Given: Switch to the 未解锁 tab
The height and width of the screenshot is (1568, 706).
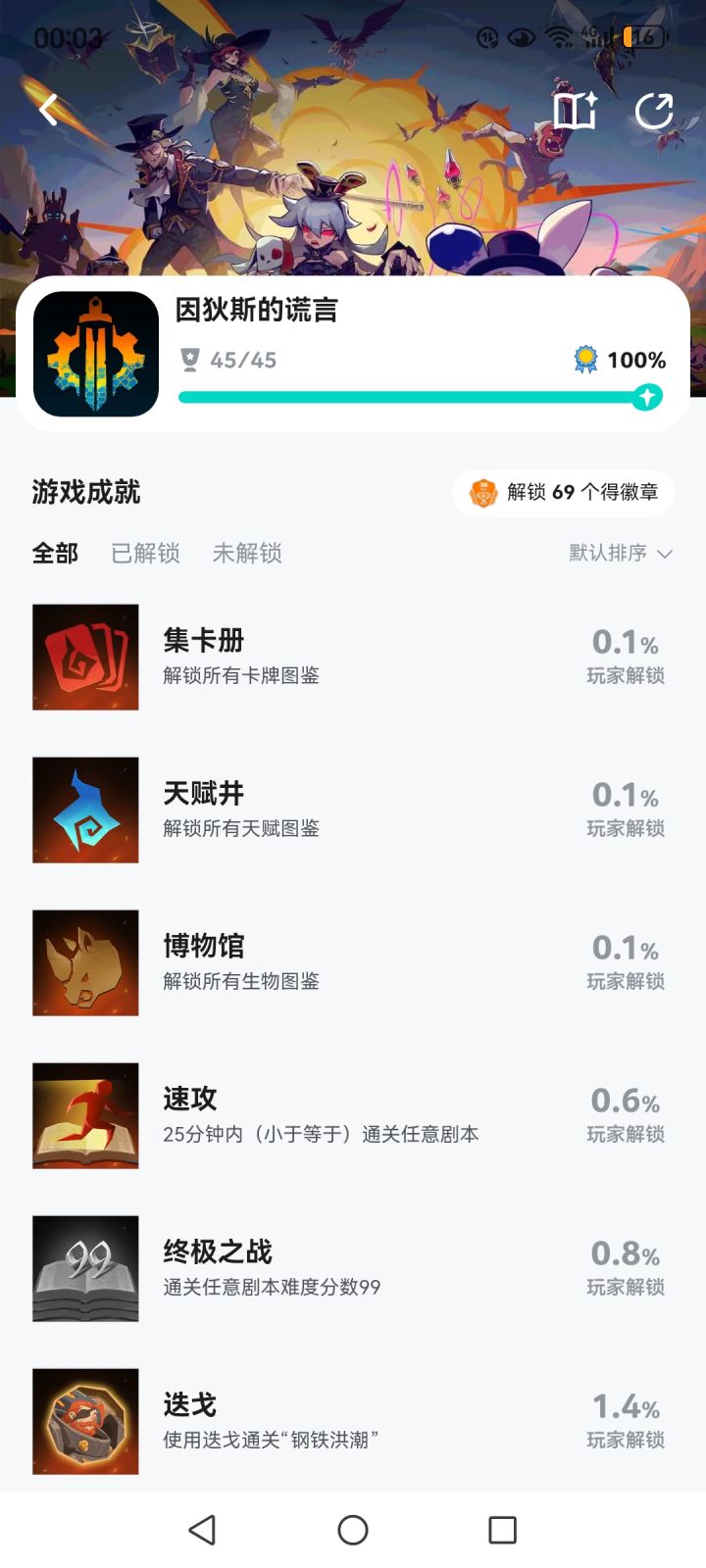Looking at the screenshot, I should (x=247, y=554).
